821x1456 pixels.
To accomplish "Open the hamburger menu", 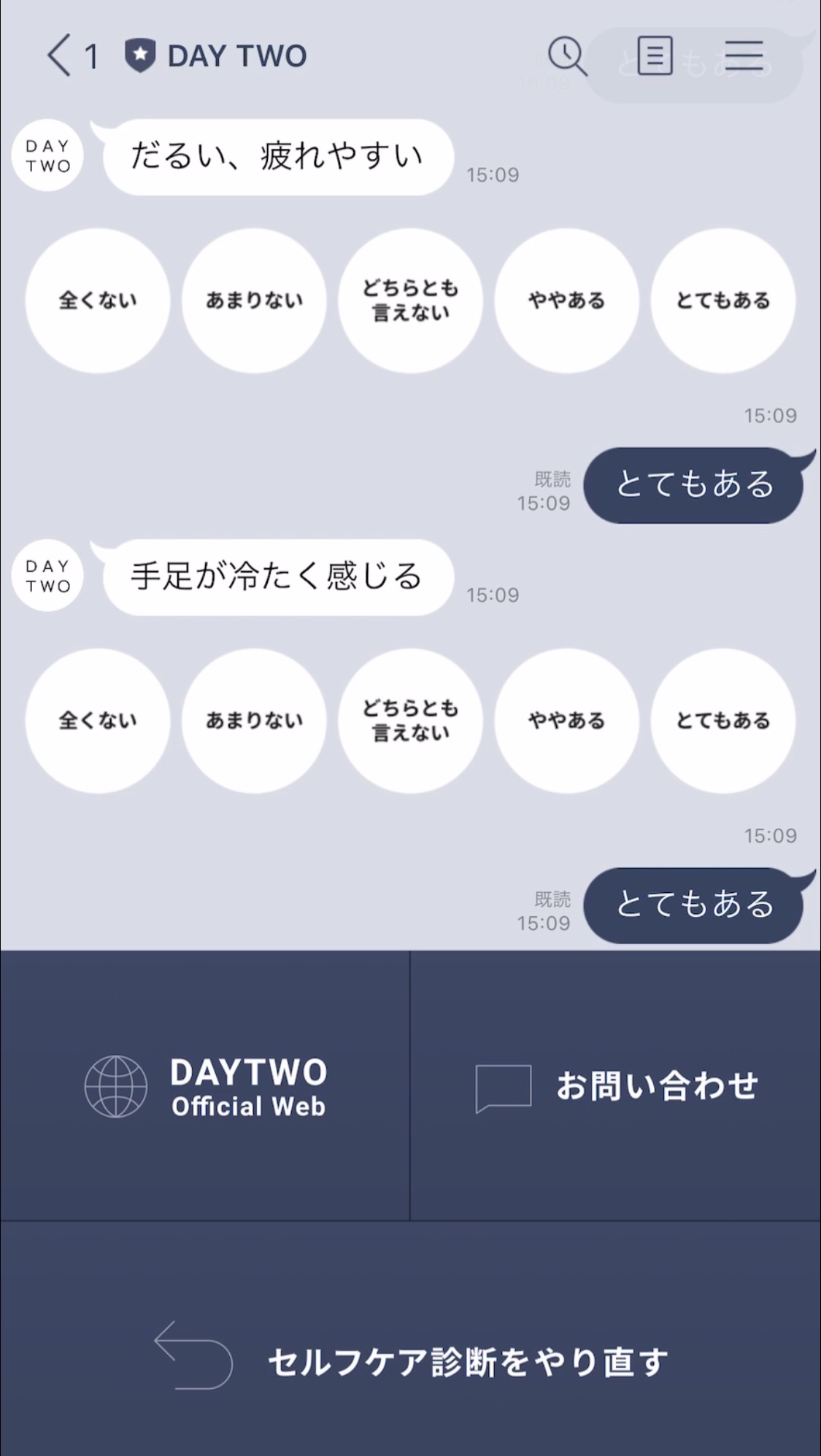I will 744,55.
